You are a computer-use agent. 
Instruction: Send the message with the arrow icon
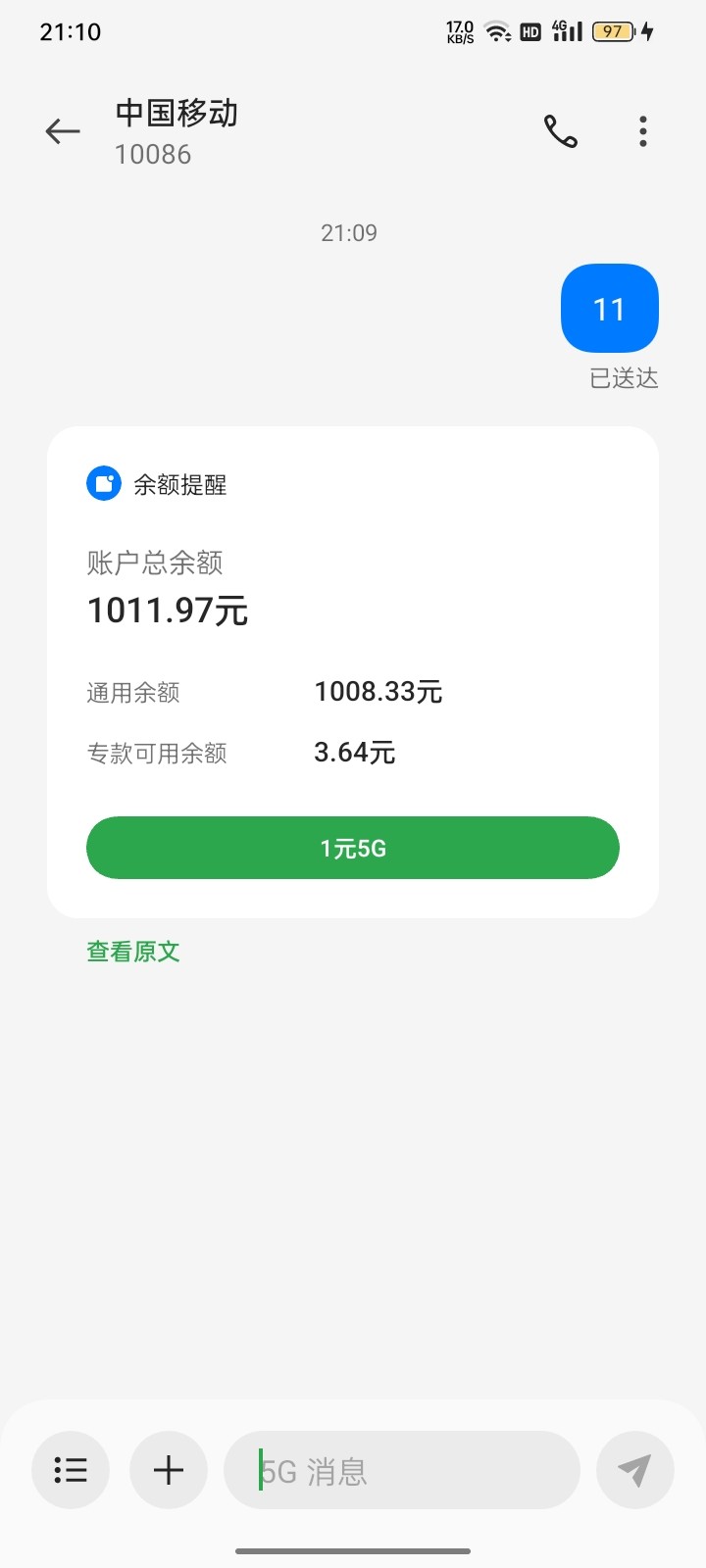point(634,1470)
